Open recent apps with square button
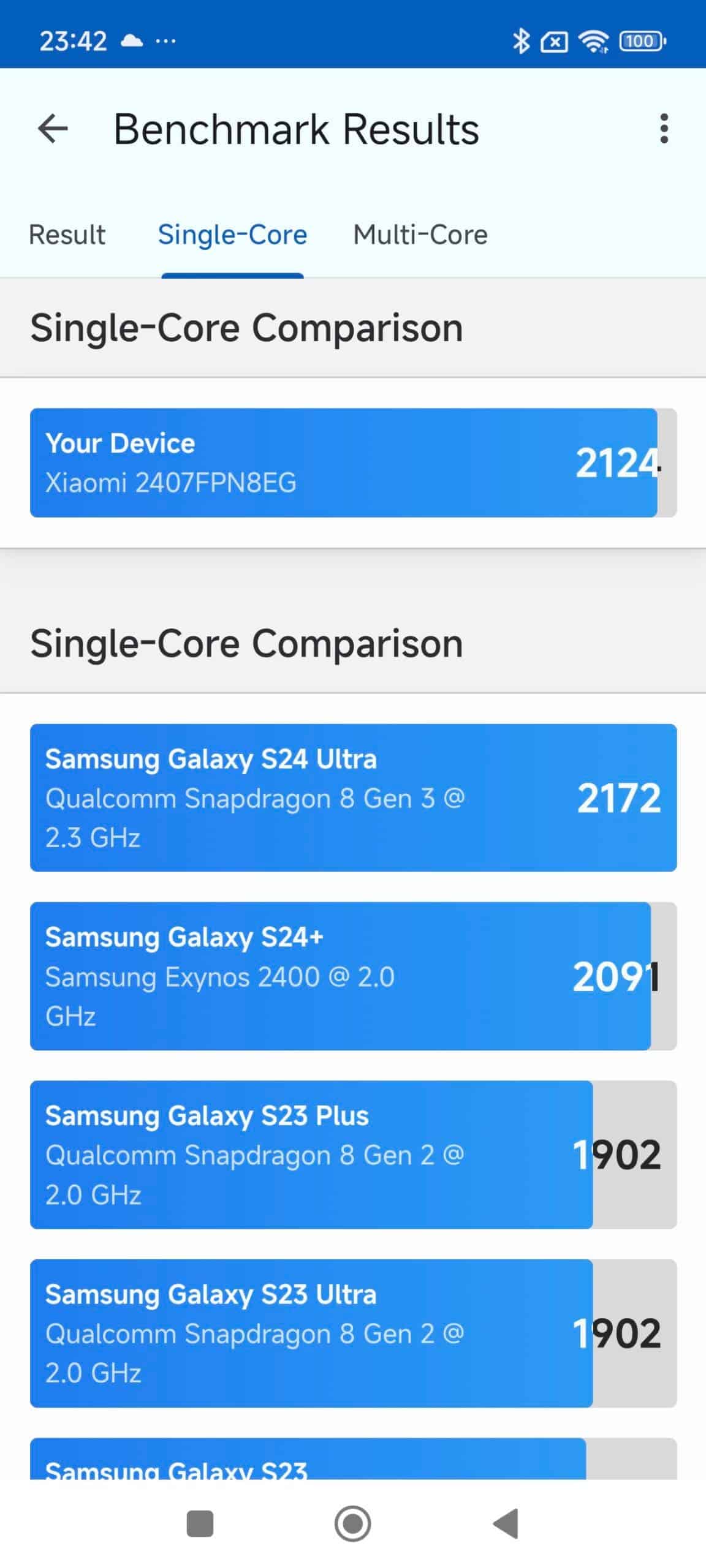This screenshot has height=1568, width=706. pyautogui.click(x=200, y=1523)
